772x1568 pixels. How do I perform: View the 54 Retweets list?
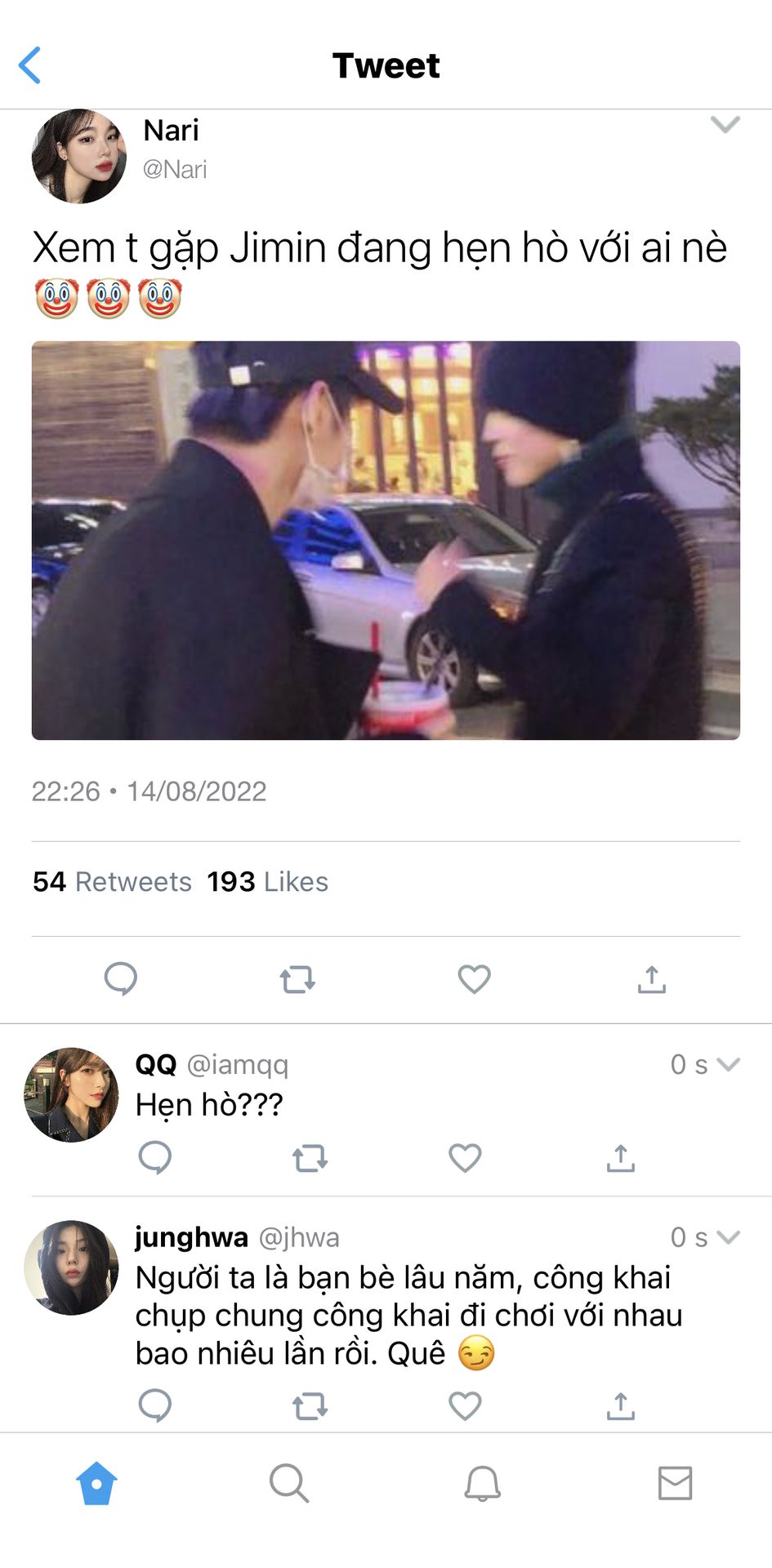pos(112,882)
